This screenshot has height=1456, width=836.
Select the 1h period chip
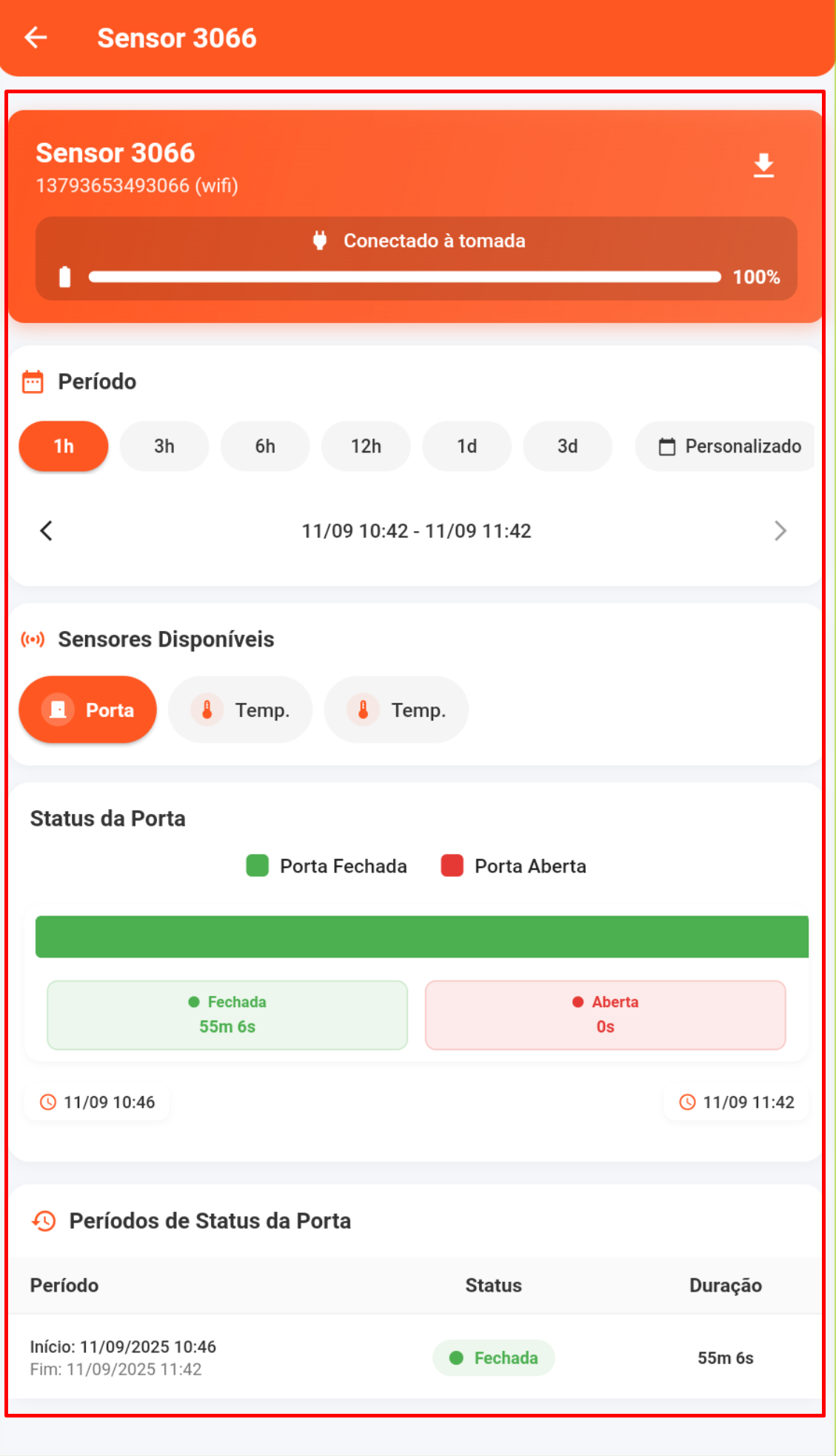tap(64, 447)
